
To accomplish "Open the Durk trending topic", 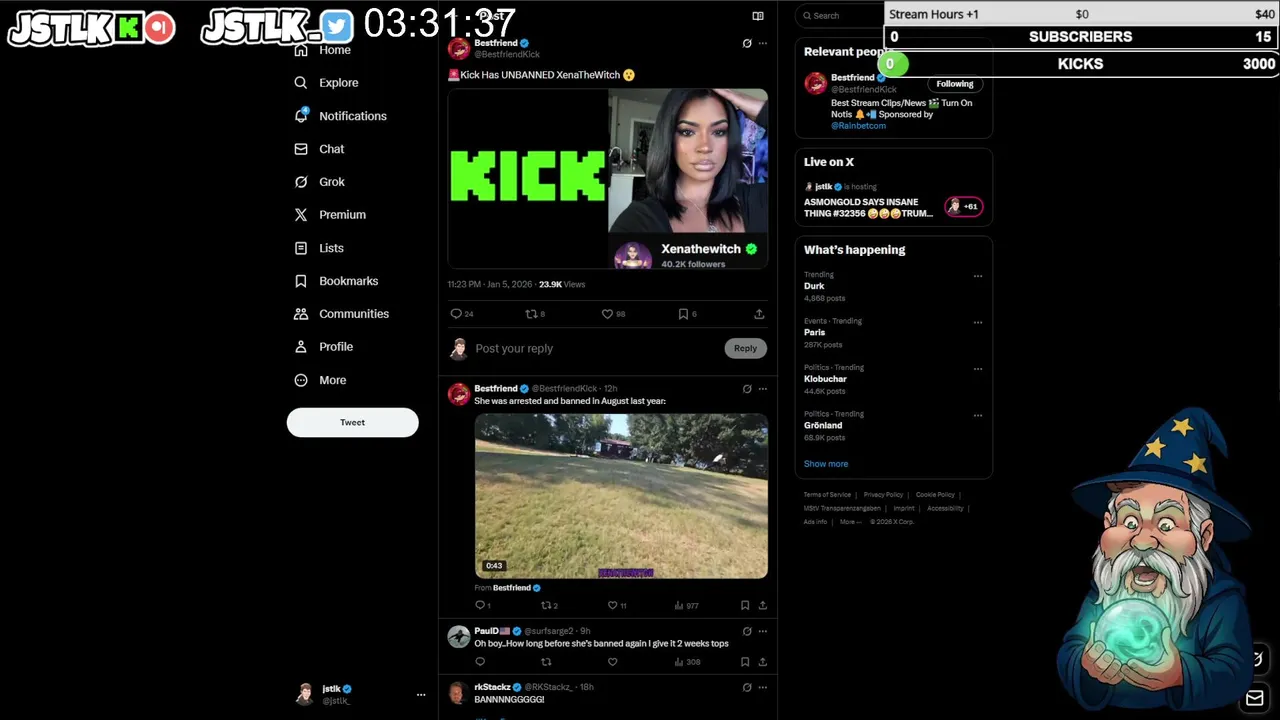I will coord(814,286).
